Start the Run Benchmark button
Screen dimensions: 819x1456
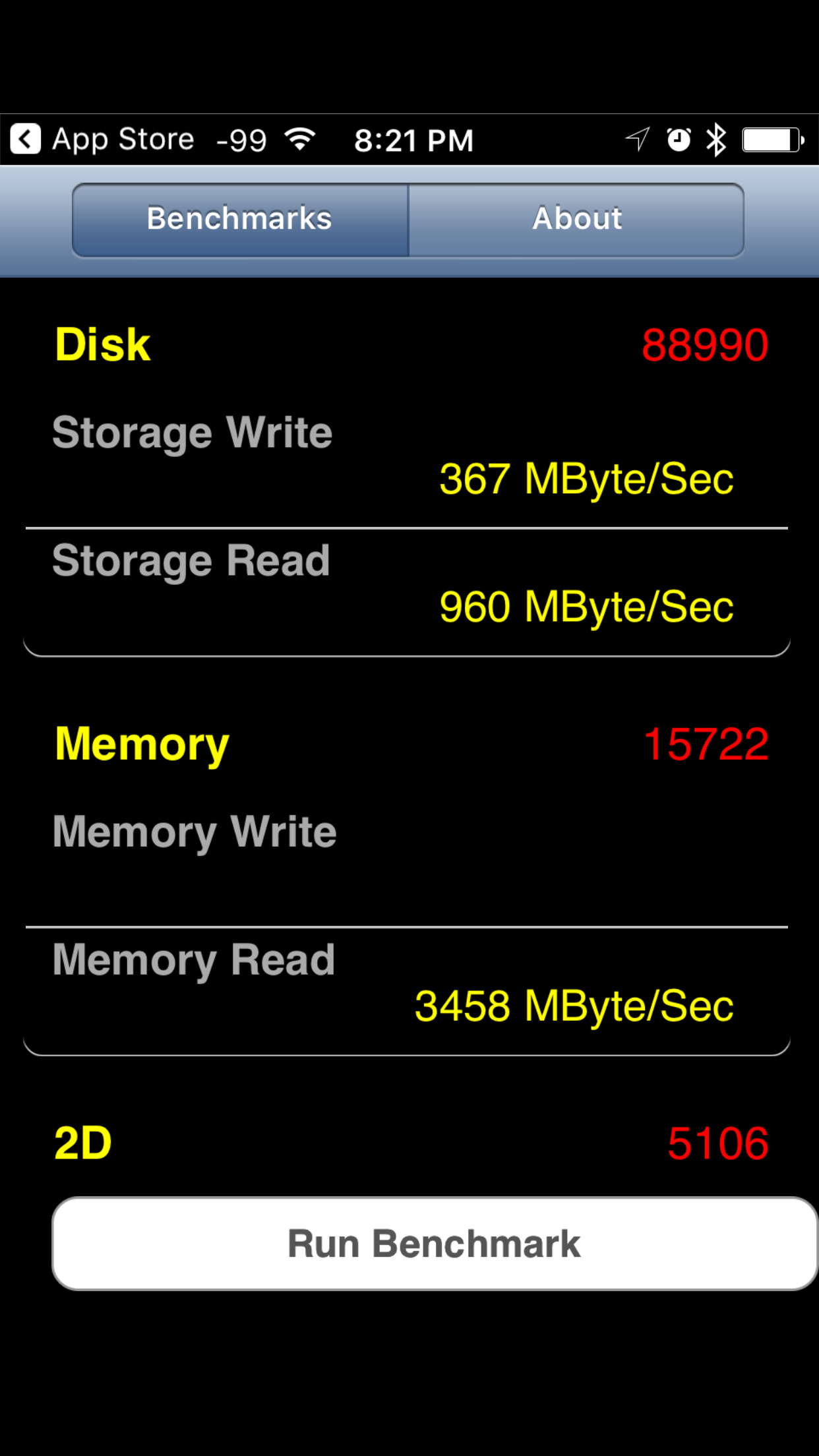click(435, 1244)
